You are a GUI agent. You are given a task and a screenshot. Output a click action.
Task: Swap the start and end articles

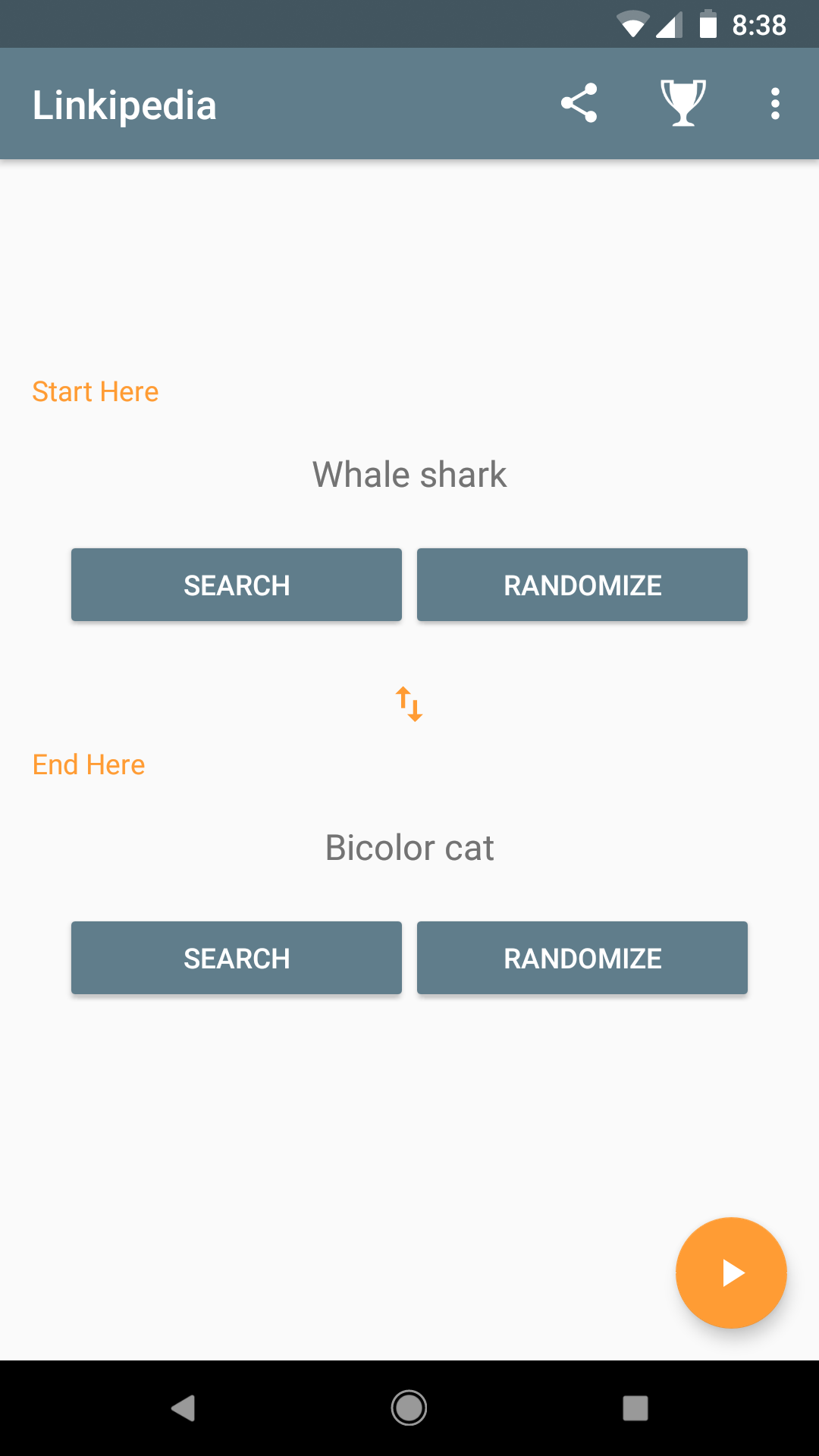click(x=409, y=704)
